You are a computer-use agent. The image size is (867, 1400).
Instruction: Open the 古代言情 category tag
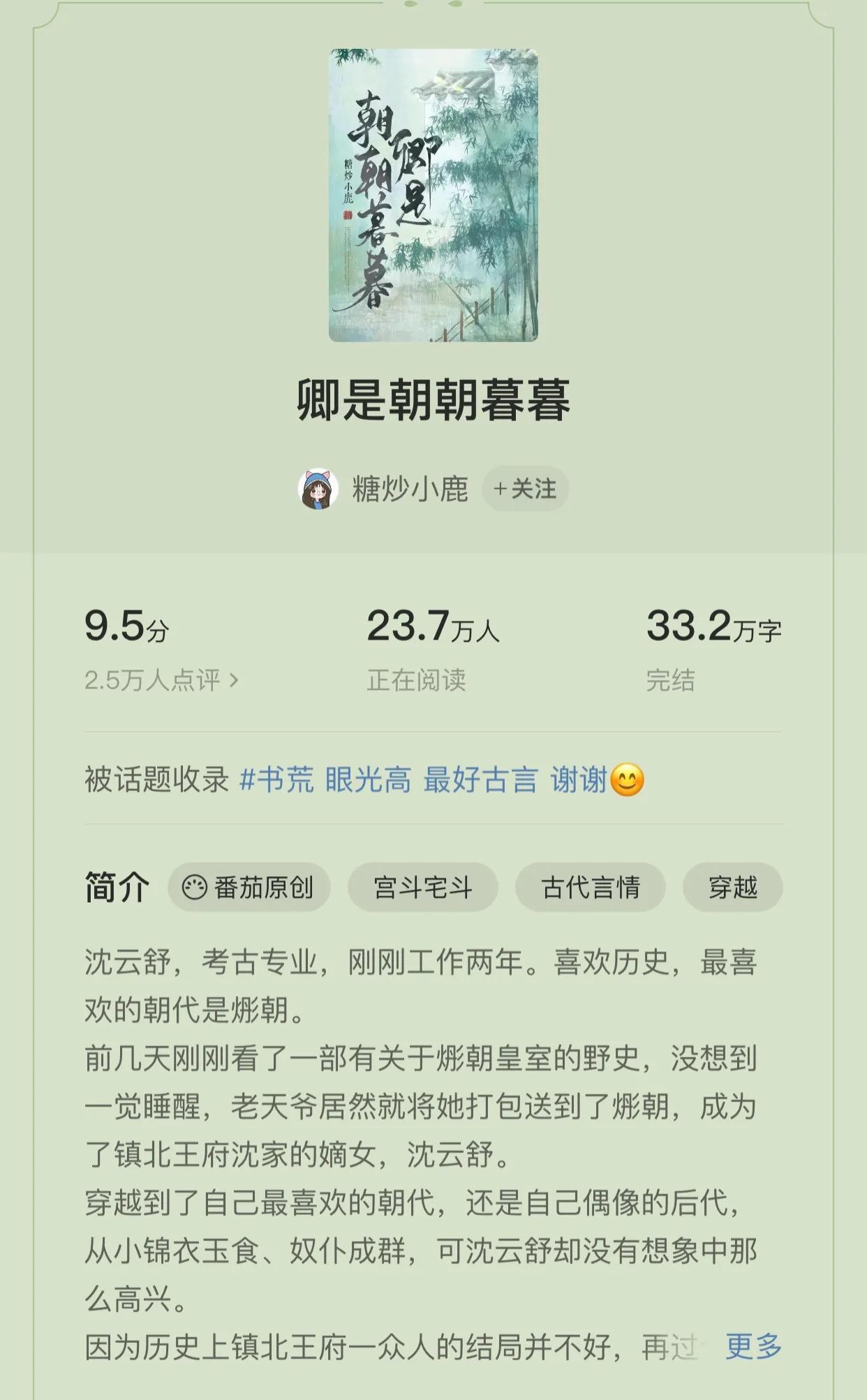(590, 887)
